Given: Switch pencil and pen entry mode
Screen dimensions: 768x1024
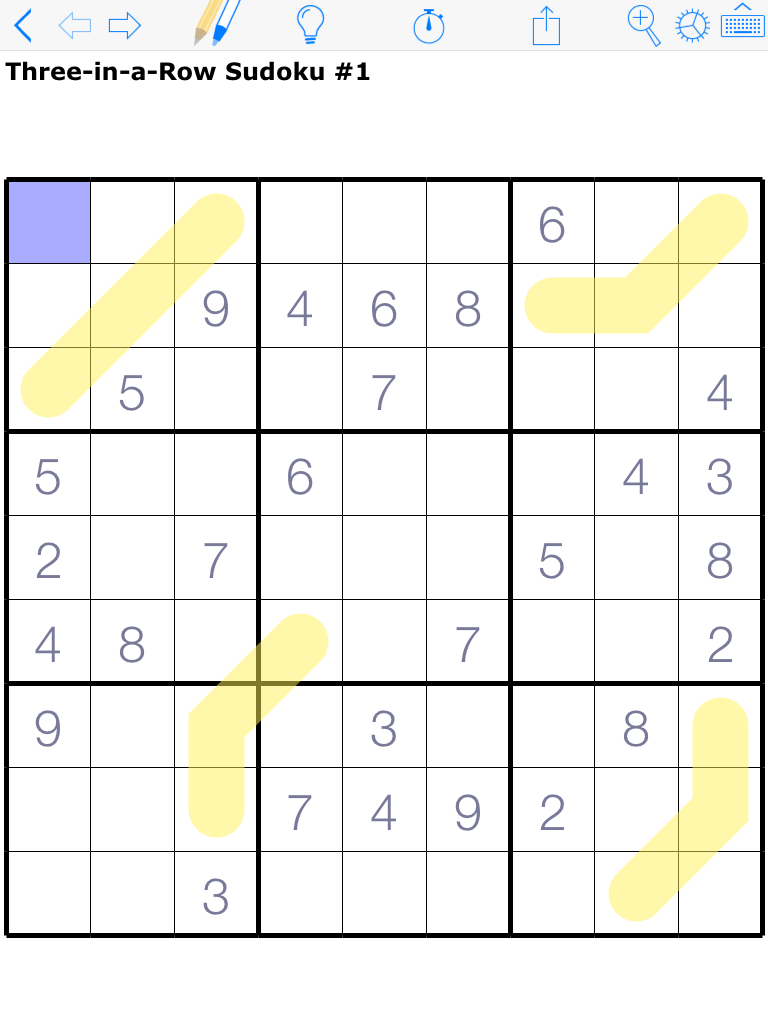Looking at the screenshot, I should [217, 23].
